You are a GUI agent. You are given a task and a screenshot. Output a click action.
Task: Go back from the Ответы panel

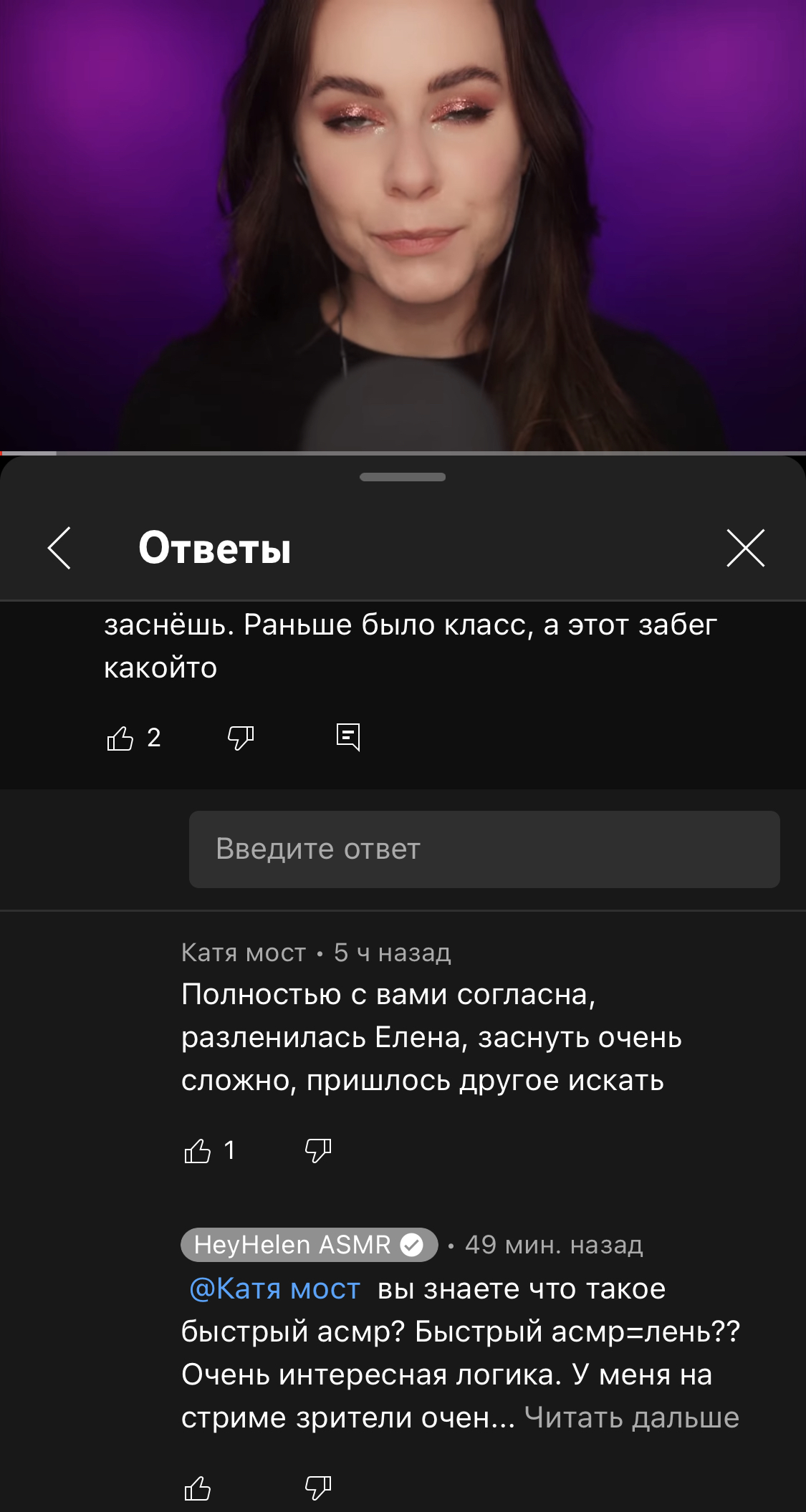(59, 548)
